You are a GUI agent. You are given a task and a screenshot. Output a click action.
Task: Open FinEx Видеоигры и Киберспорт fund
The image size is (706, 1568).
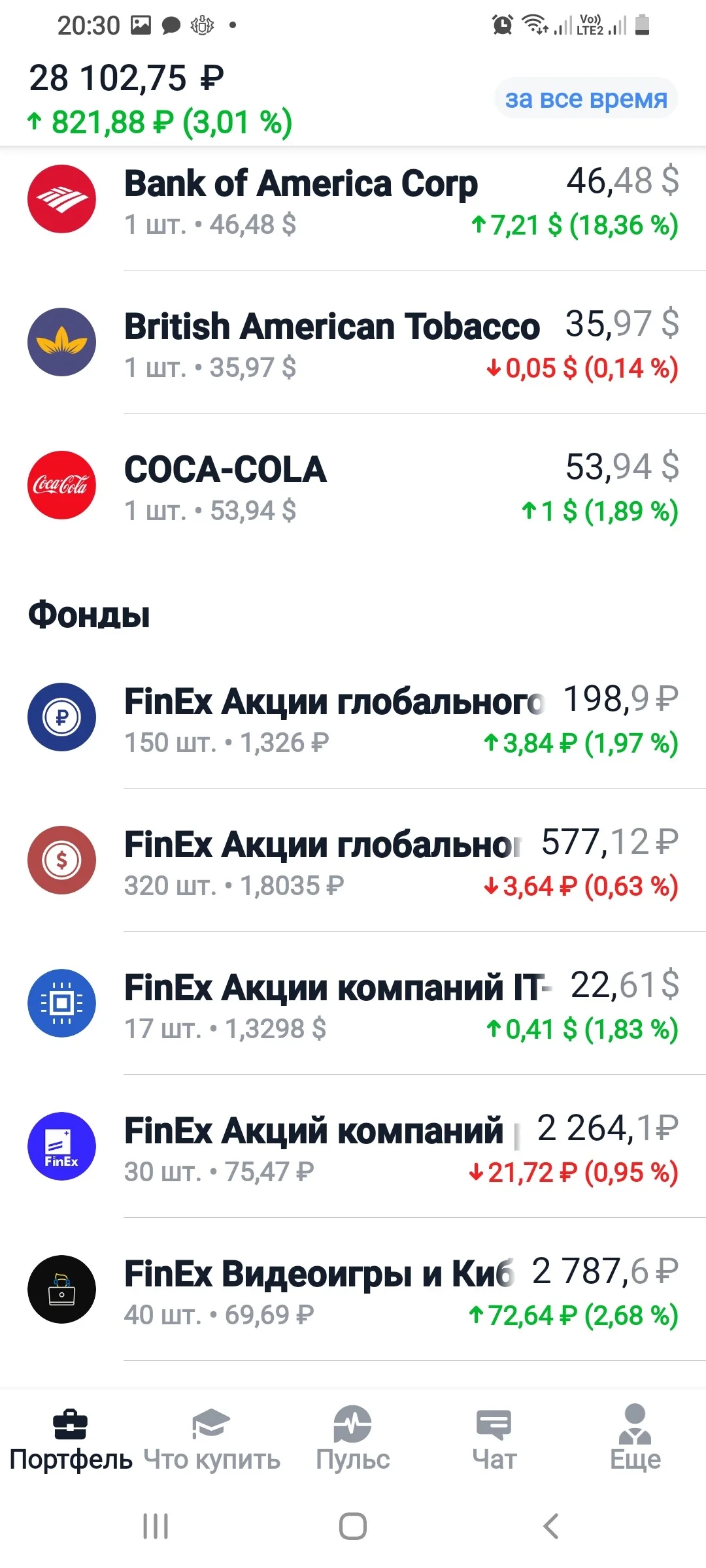(353, 1290)
